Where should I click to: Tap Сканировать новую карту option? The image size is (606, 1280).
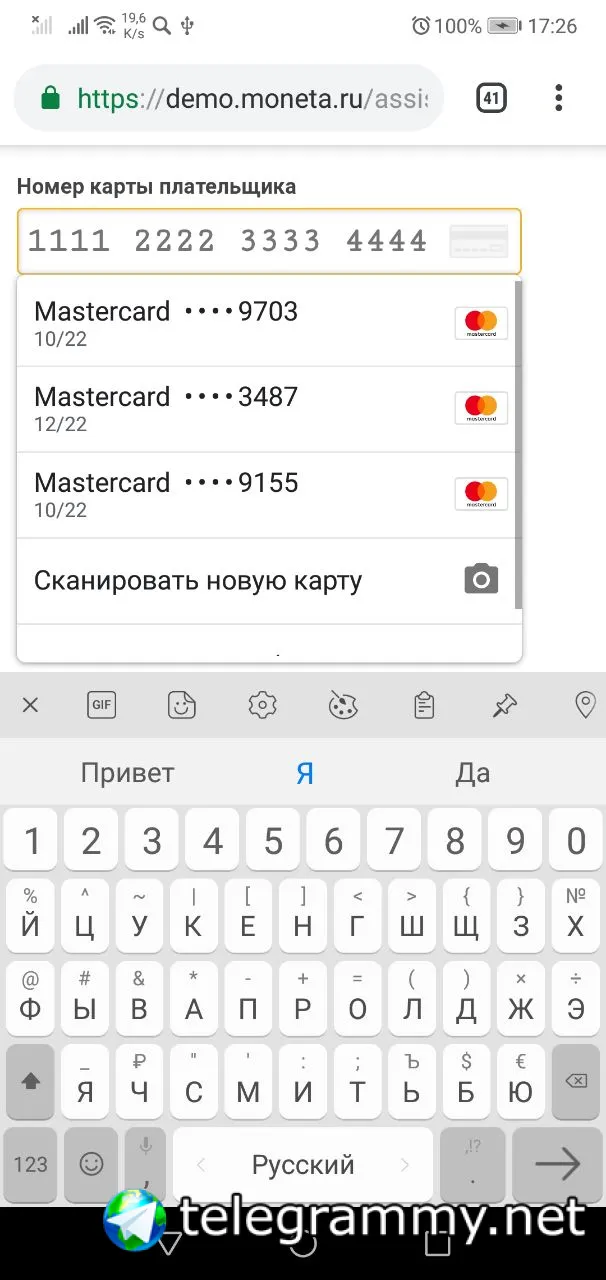click(x=269, y=581)
